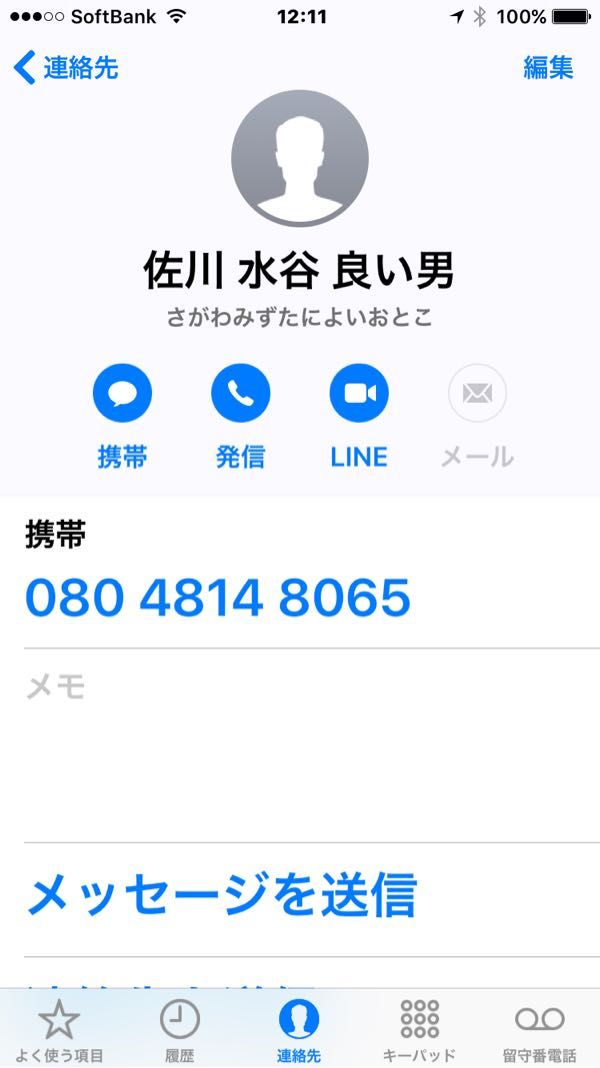Open the キーパッド tab
Image resolution: width=600 pixels, height=1068 pixels.
point(419,1031)
